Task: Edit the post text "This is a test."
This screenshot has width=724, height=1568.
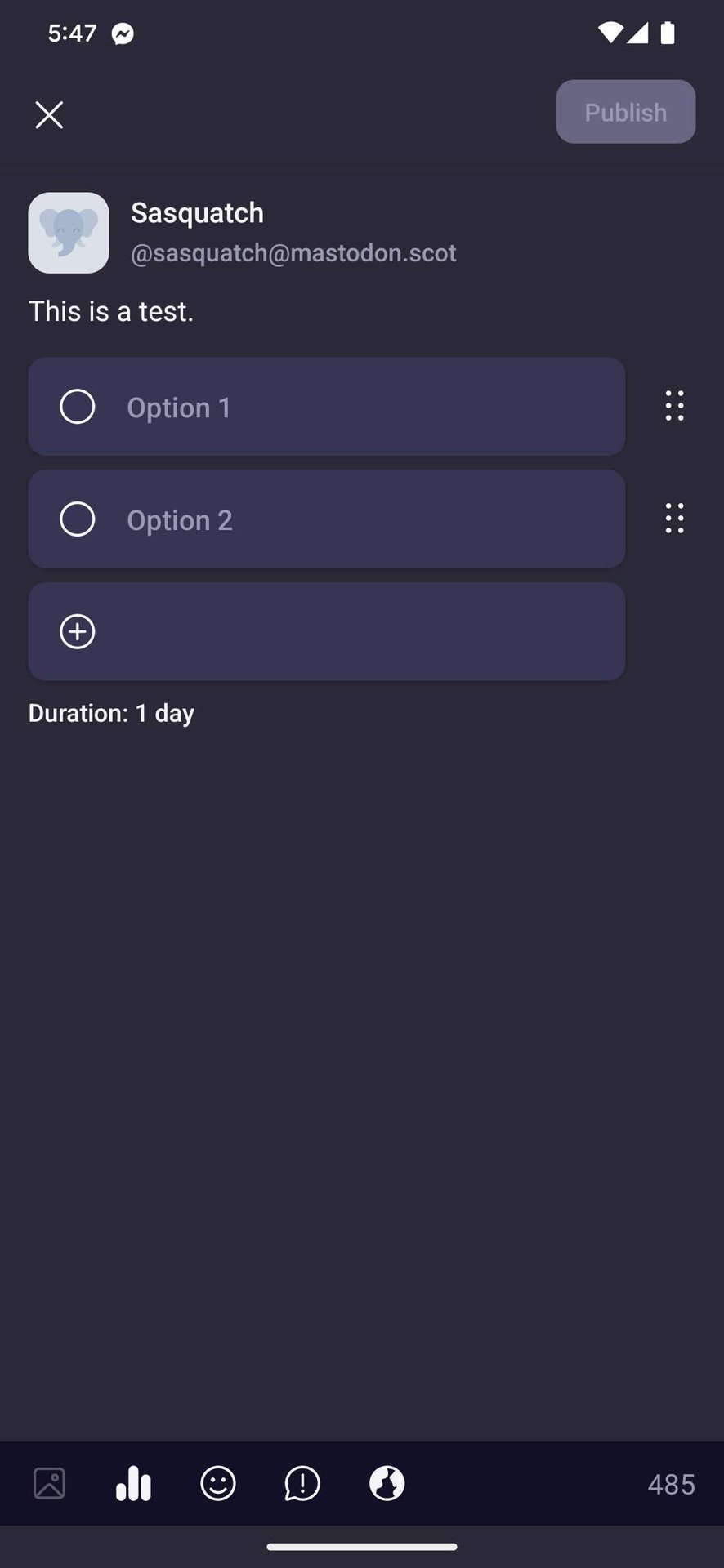Action: [x=111, y=311]
